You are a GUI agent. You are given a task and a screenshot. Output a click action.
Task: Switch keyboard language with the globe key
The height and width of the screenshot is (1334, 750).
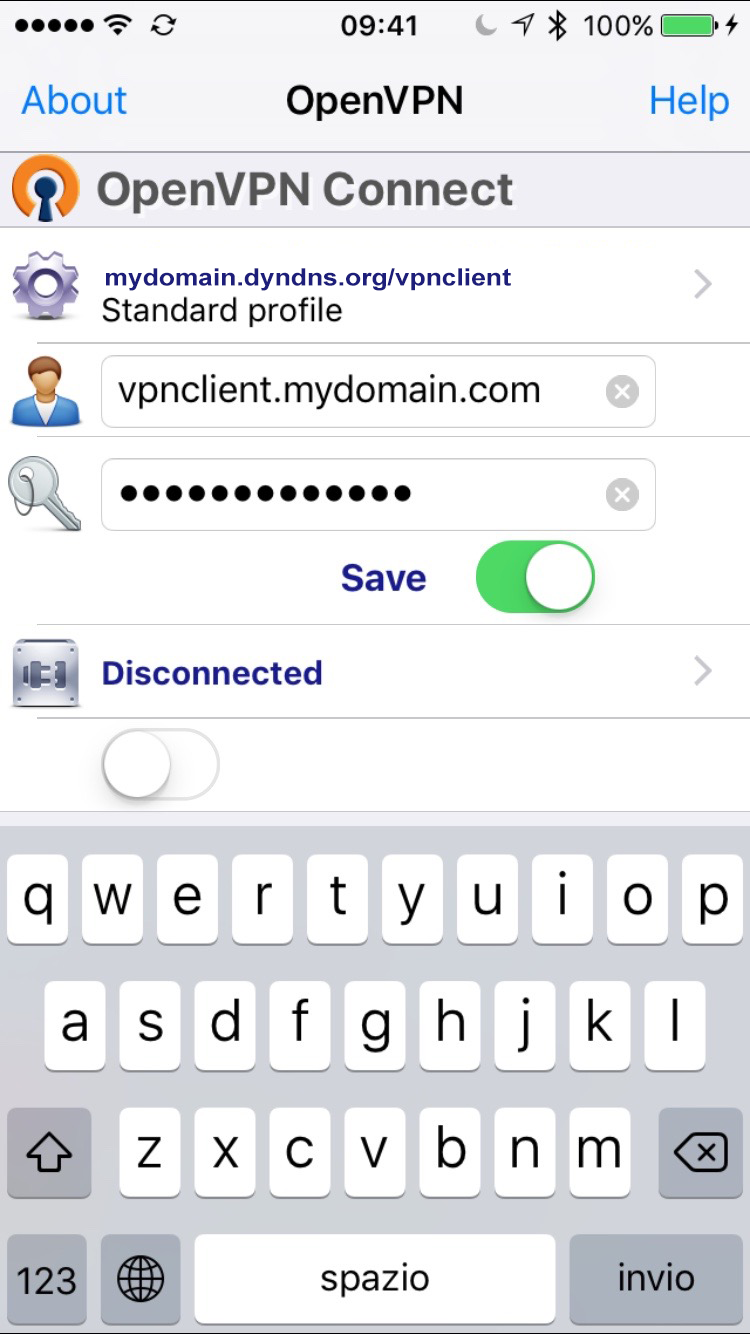tap(140, 1278)
